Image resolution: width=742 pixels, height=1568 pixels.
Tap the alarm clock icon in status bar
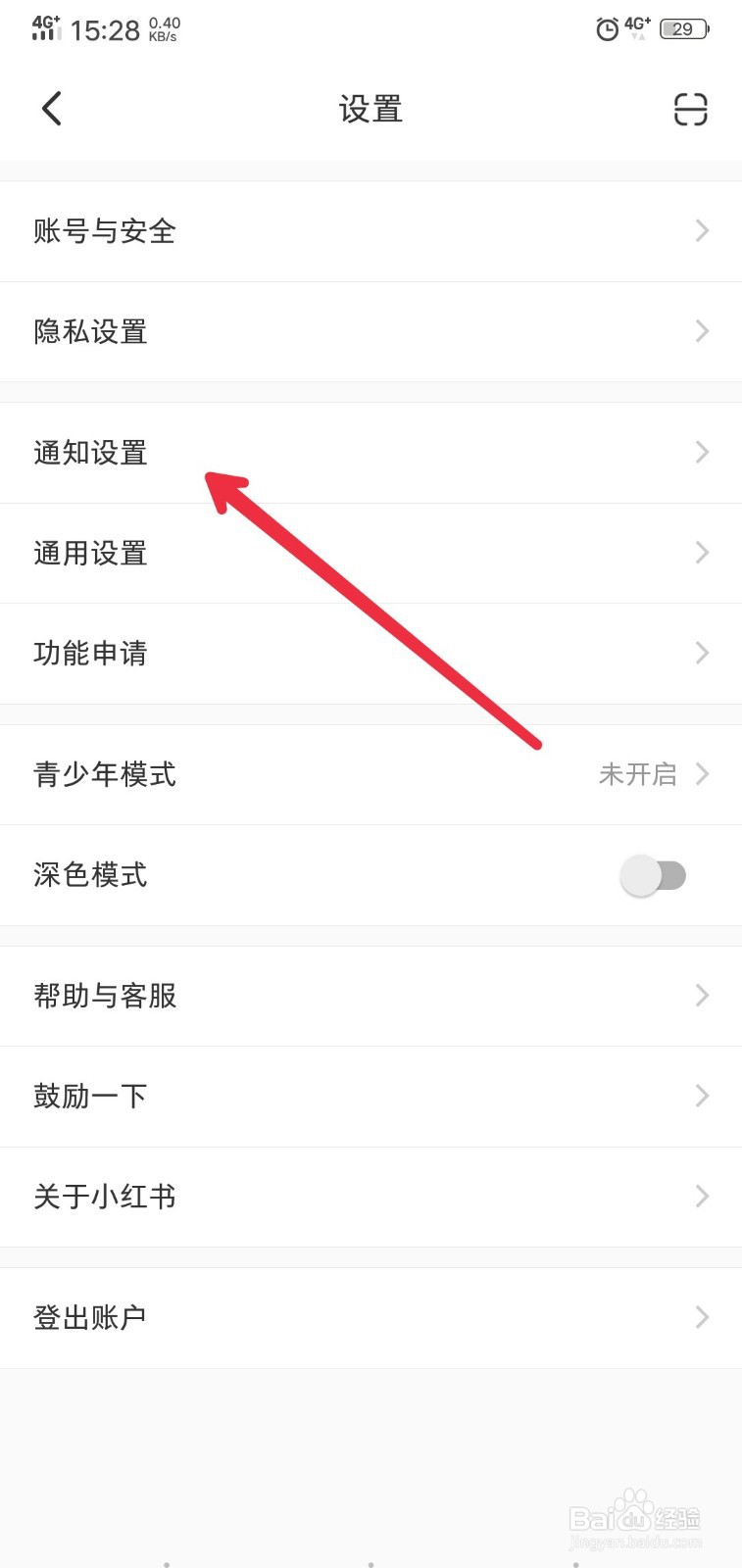607,29
